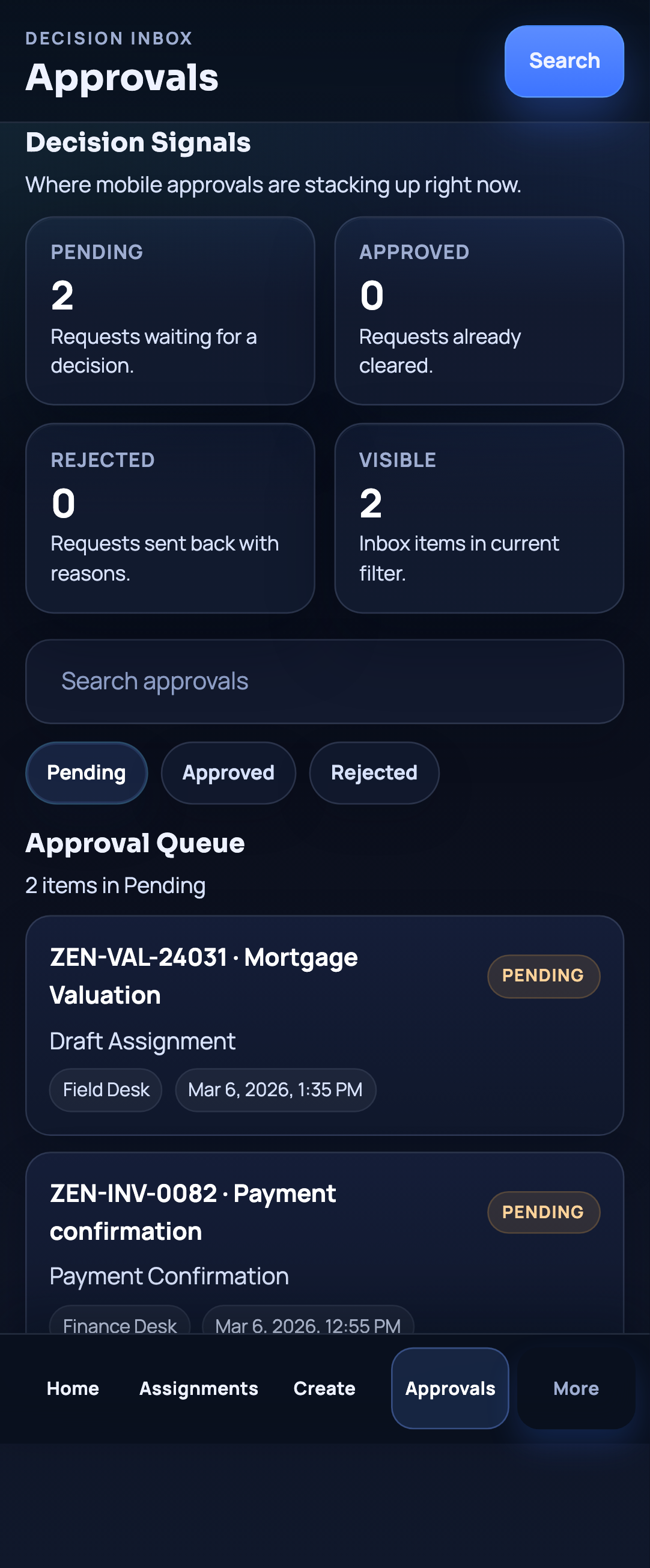Open the More menu tab

click(x=576, y=1388)
